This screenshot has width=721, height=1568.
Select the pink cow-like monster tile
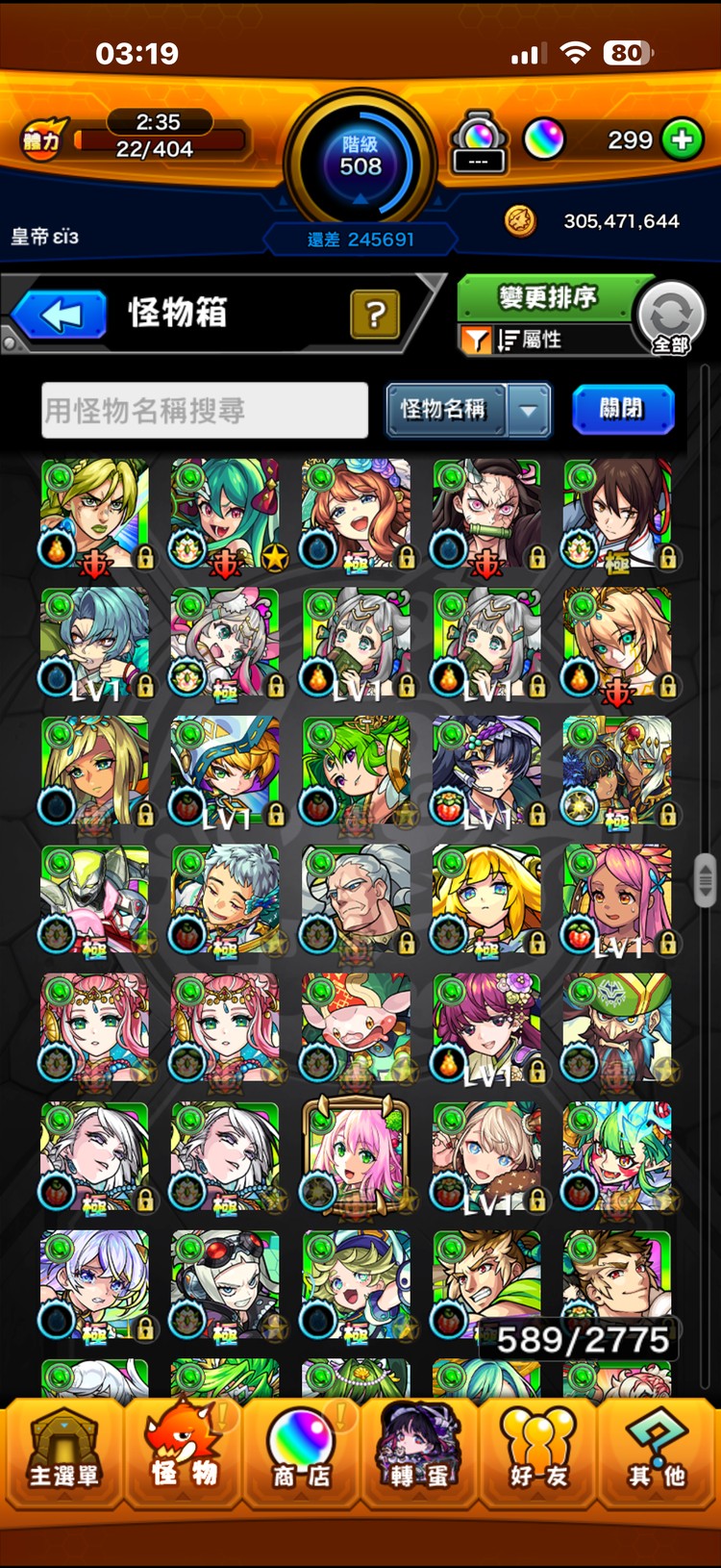356,1027
